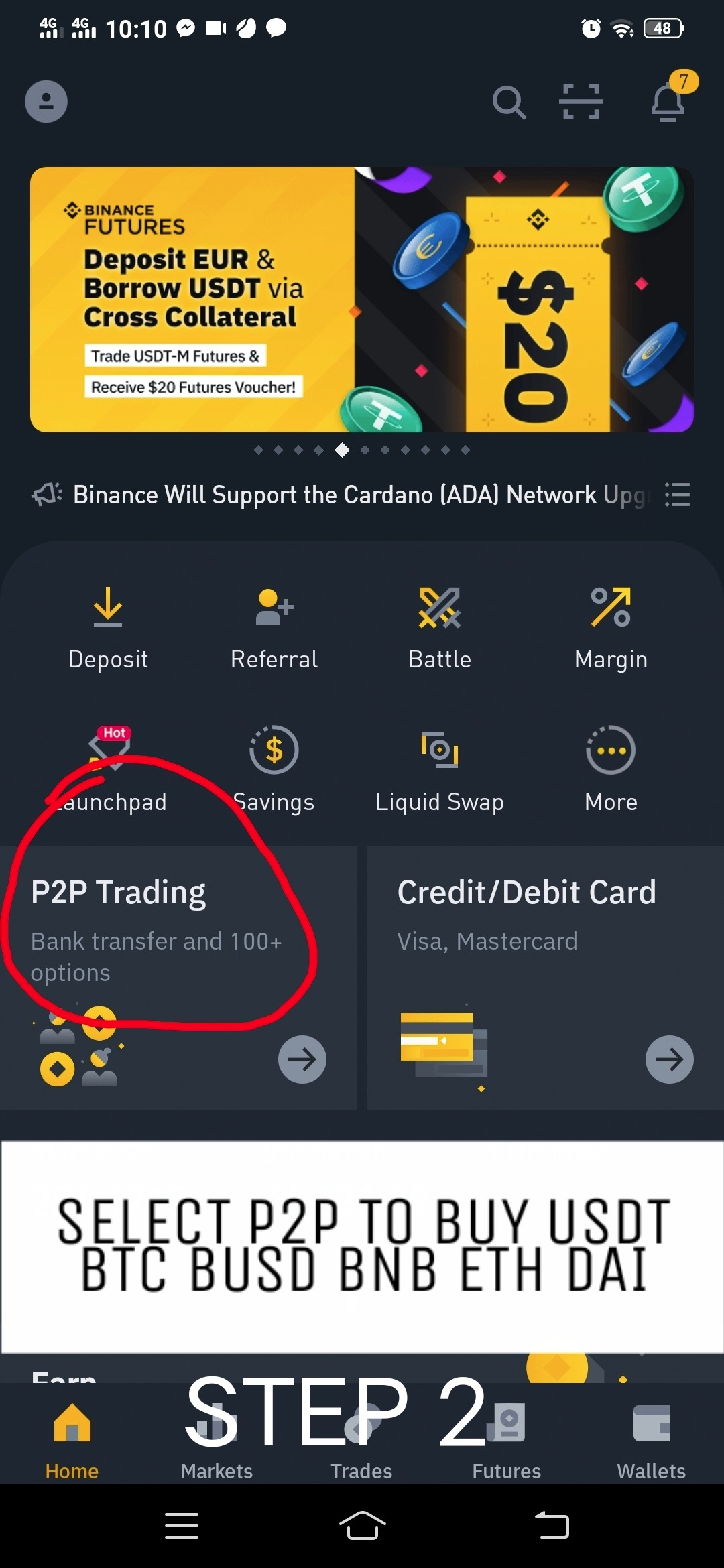Show More shortcuts
The width and height of the screenshot is (724, 1568).
click(x=611, y=771)
